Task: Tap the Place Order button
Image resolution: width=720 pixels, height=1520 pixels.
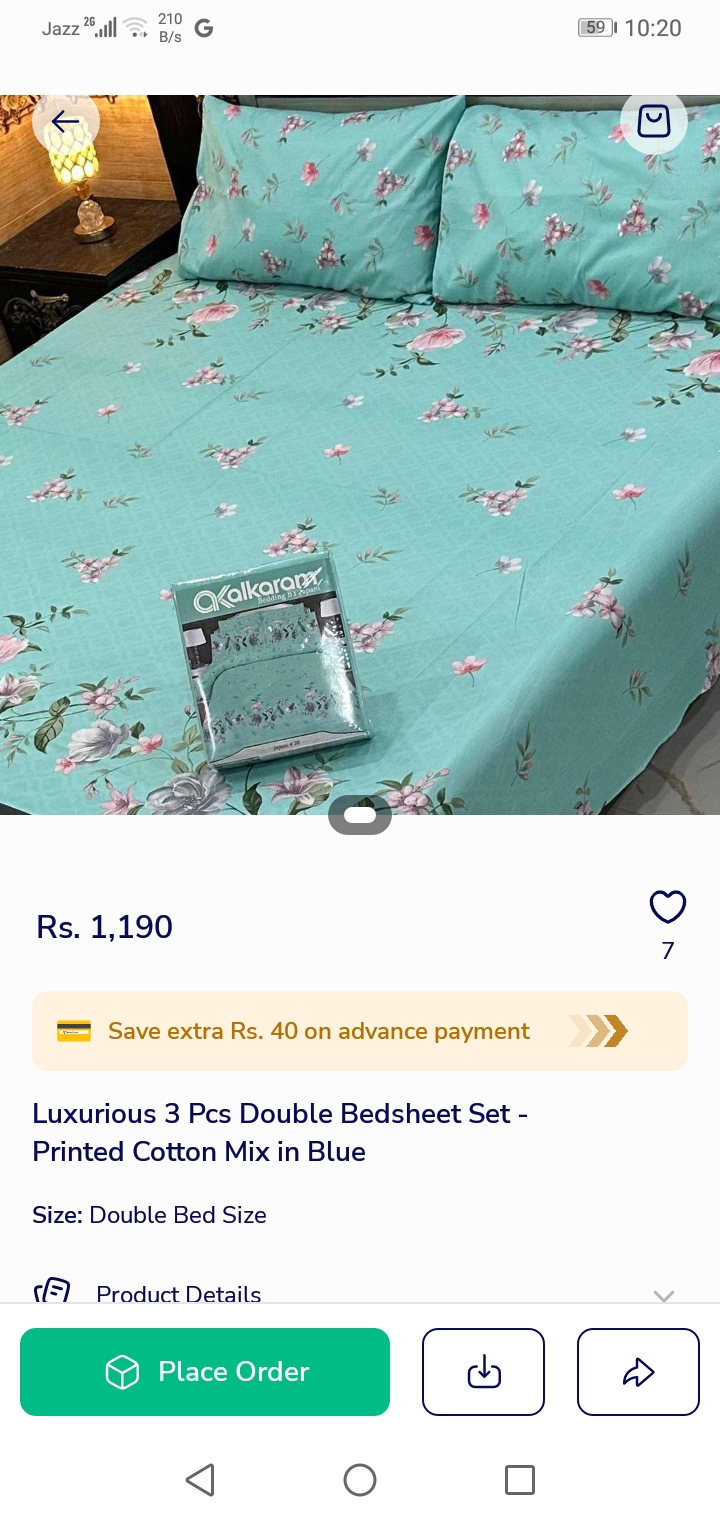Action: [x=205, y=1372]
